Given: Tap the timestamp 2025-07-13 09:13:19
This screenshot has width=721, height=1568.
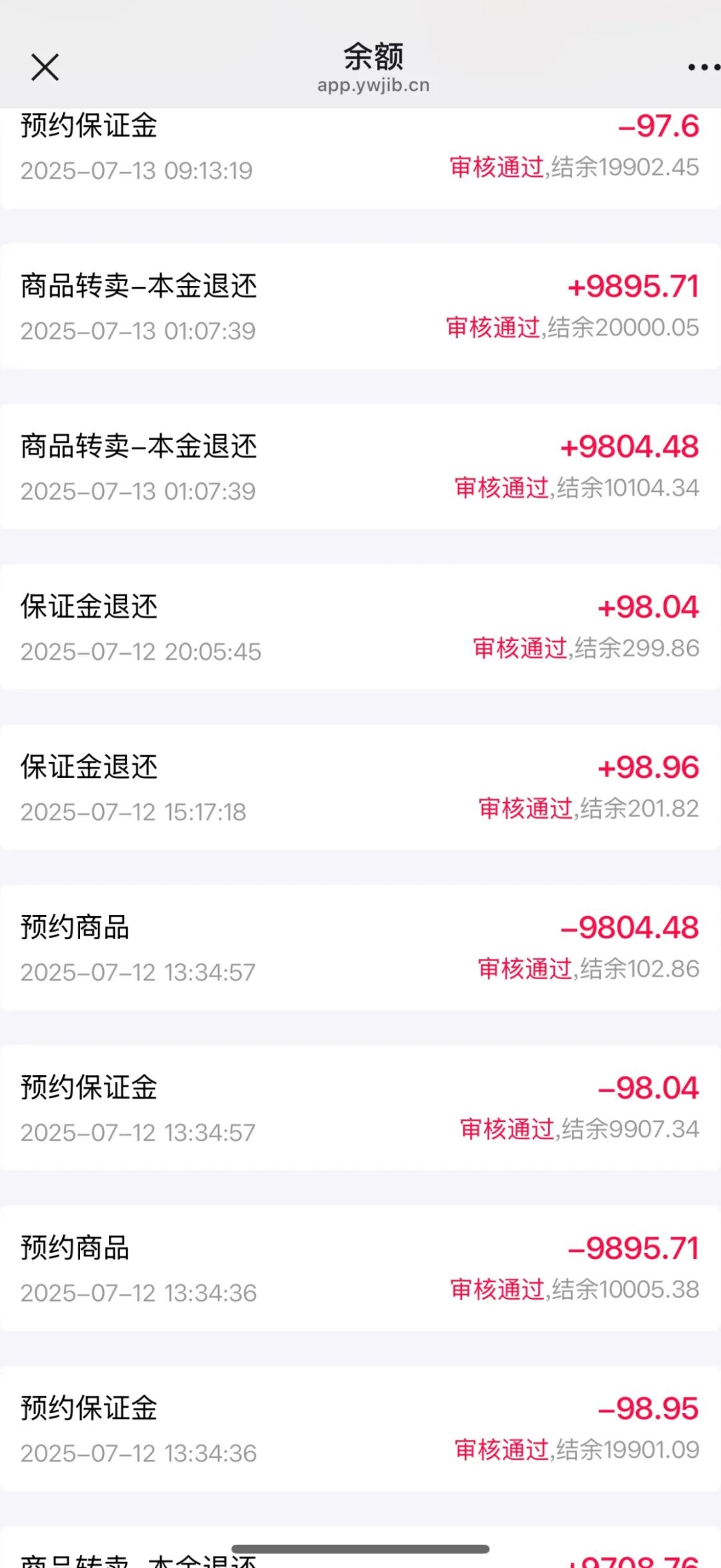Looking at the screenshot, I should 136,170.
